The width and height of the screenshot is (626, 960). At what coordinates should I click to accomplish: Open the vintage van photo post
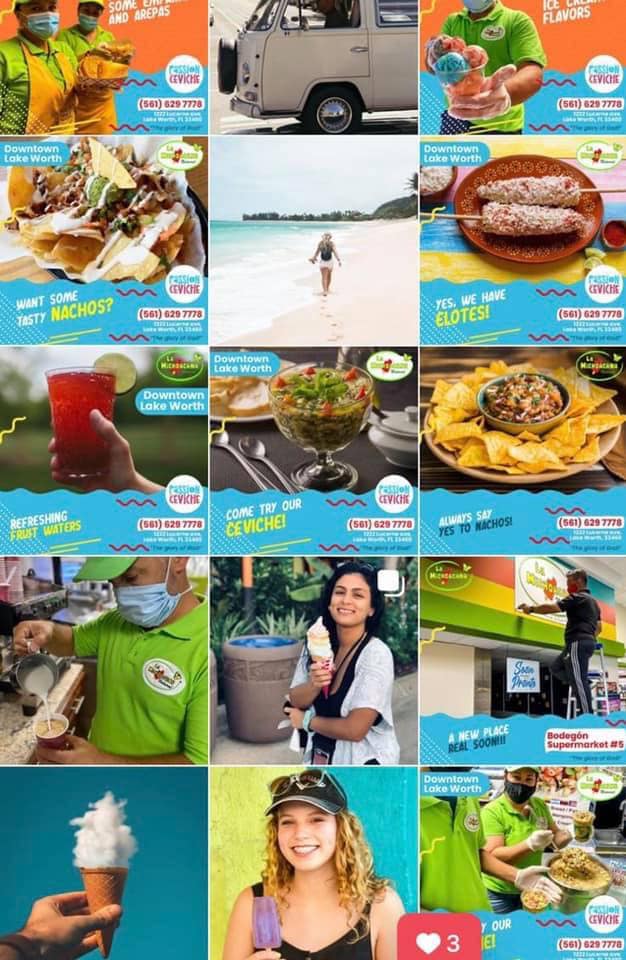point(314,66)
